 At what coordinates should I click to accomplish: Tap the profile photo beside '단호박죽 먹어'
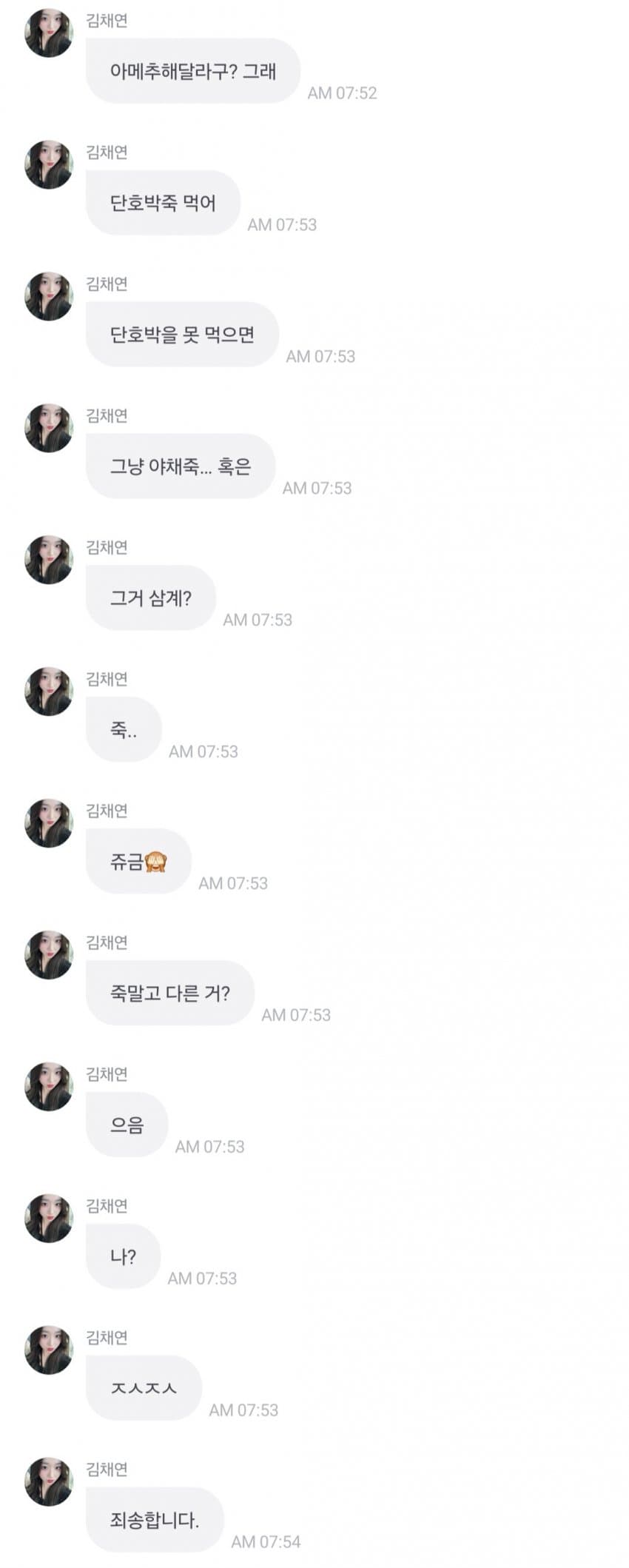coord(48,163)
